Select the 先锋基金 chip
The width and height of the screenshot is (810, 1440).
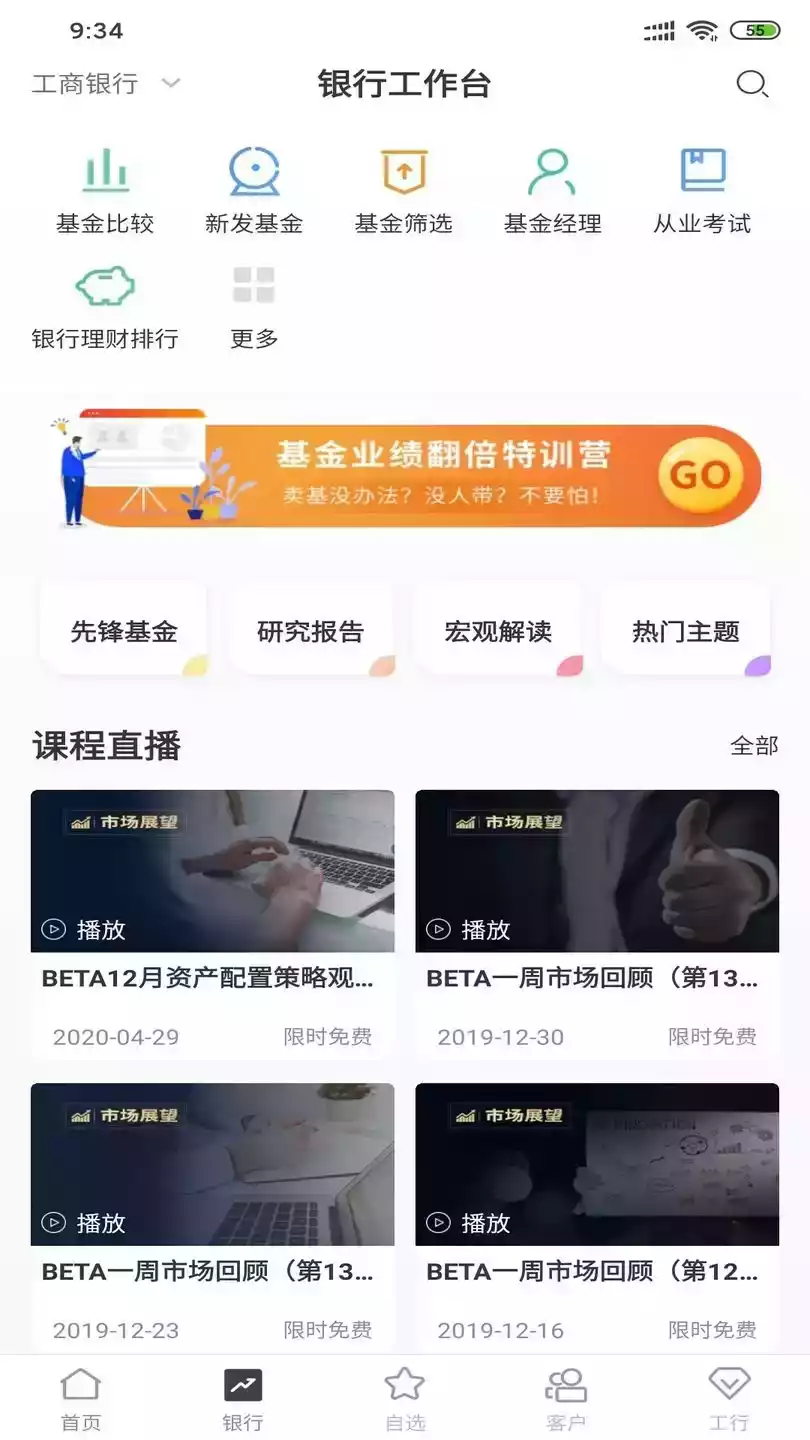click(124, 632)
